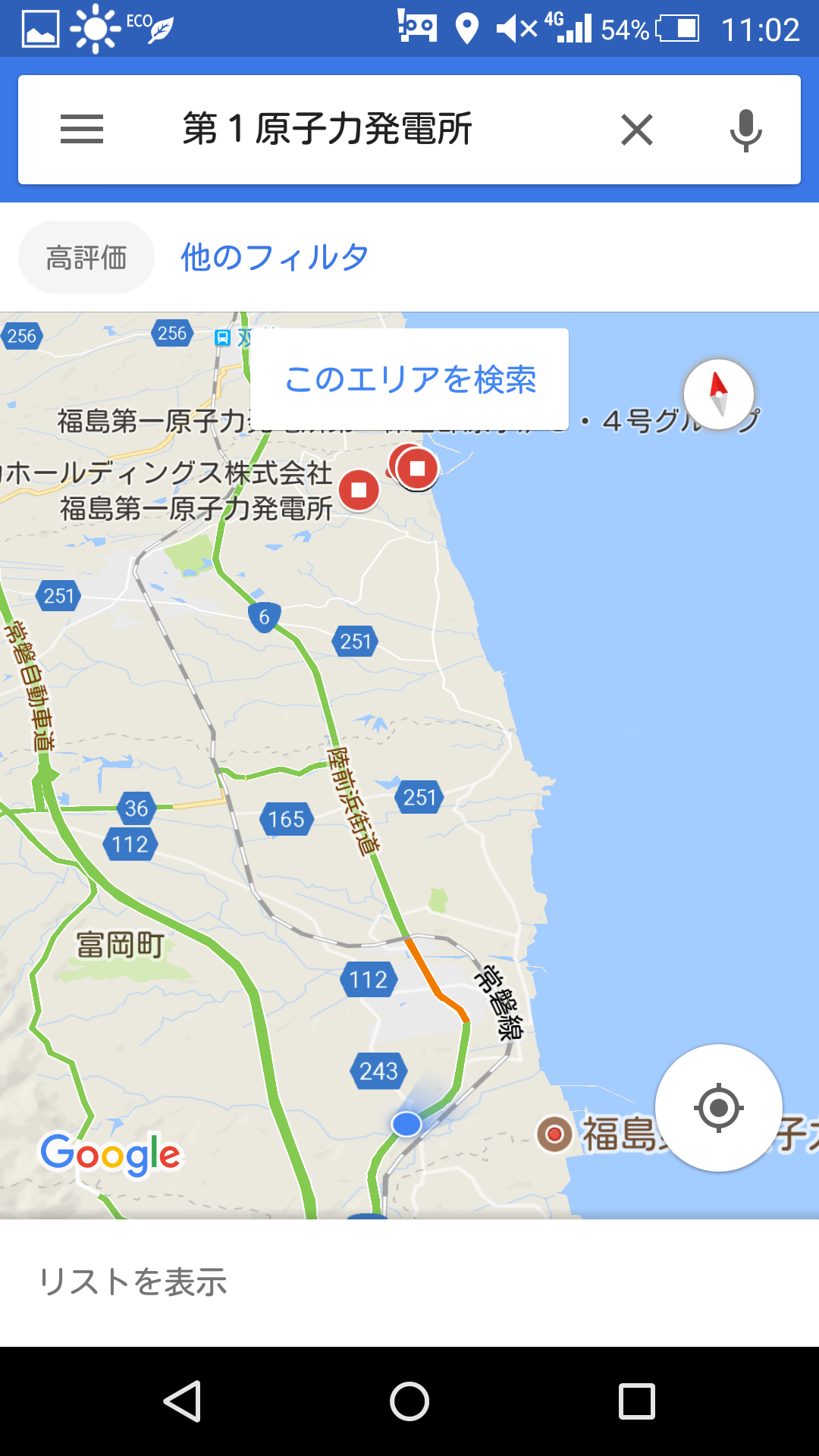Image resolution: width=819 pixels, height=1456 pixels.
Task: Open recent apps from the navigation bar
Action: (636, 1401)
